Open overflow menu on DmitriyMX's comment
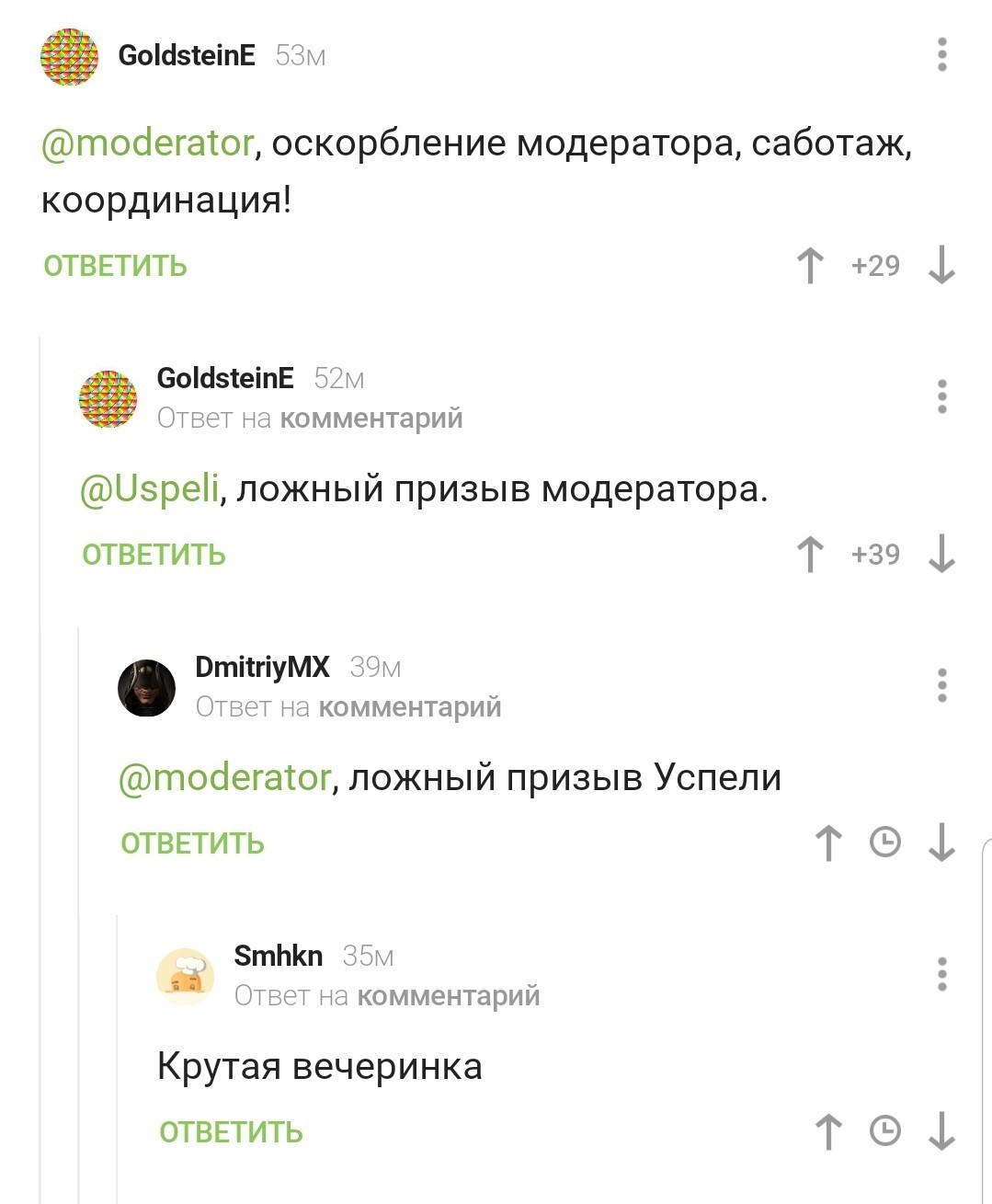 point(941,685)
